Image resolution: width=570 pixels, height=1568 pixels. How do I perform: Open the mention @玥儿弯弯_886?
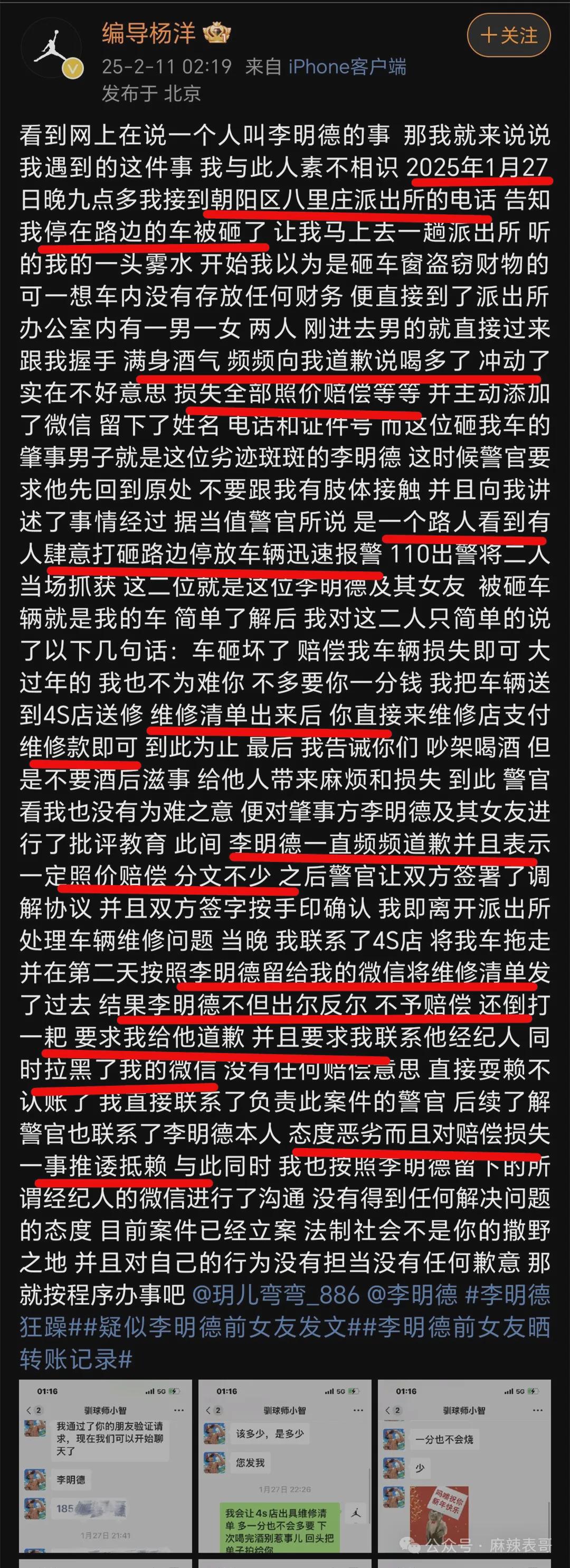pos(275,1293)
